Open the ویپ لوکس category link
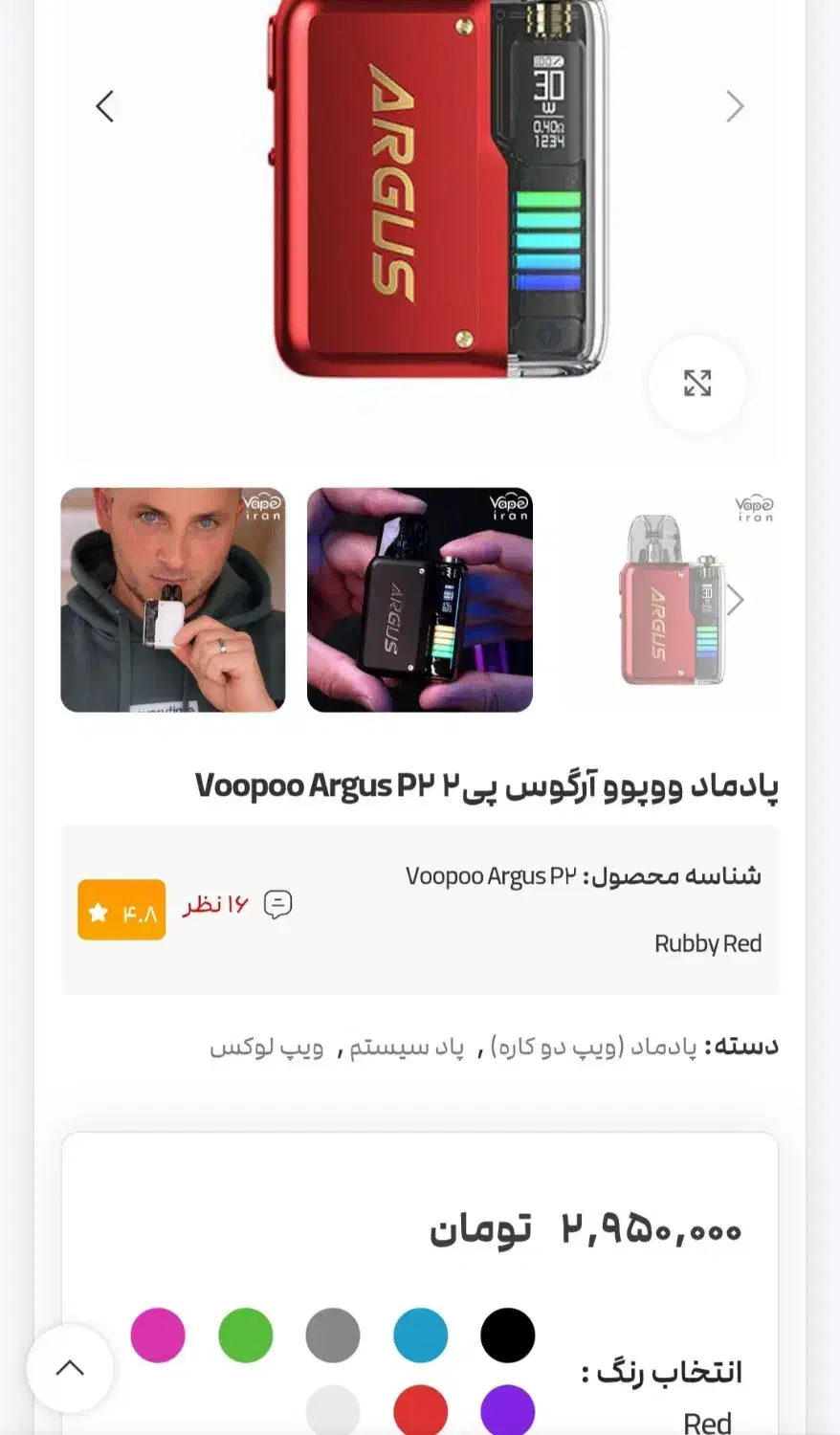 [267, 1047]
